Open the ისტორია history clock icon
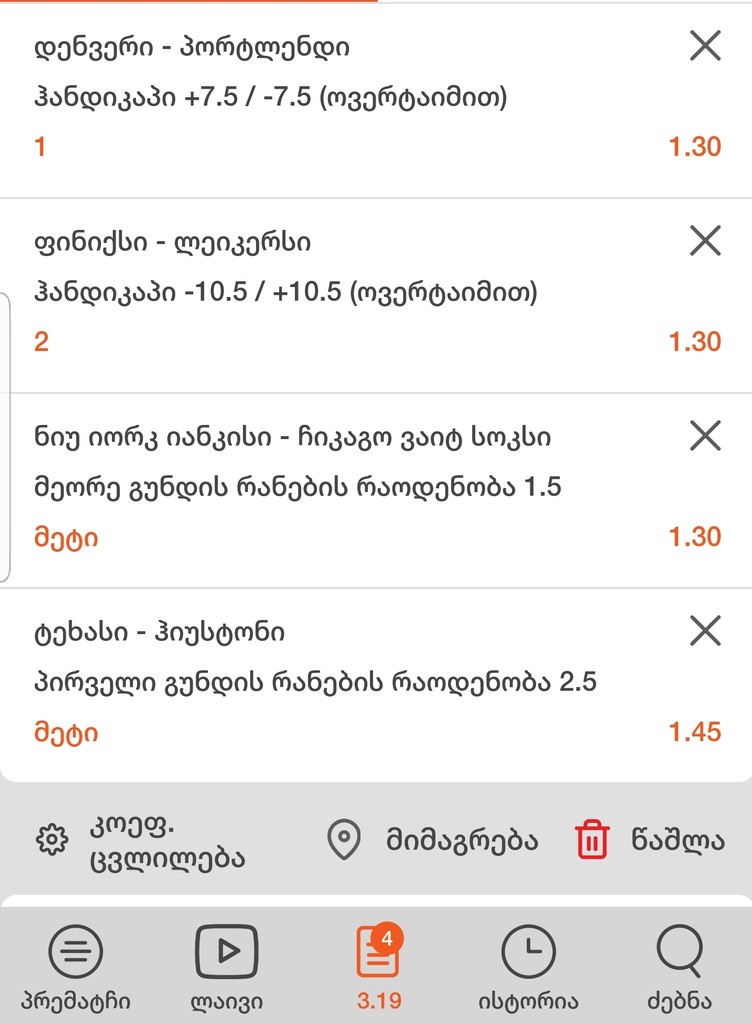 coord(526,951)
